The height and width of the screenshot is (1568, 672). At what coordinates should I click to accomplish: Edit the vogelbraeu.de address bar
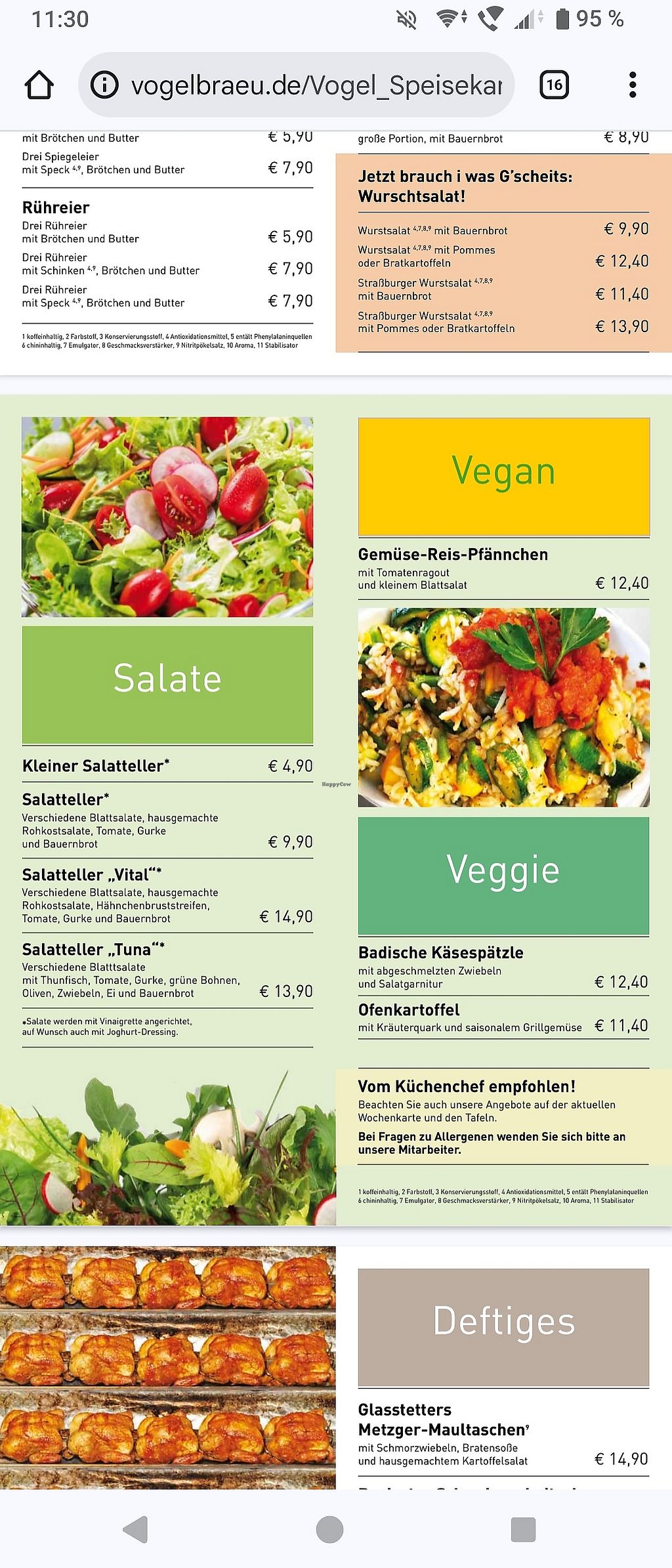(x=315, y=85)
